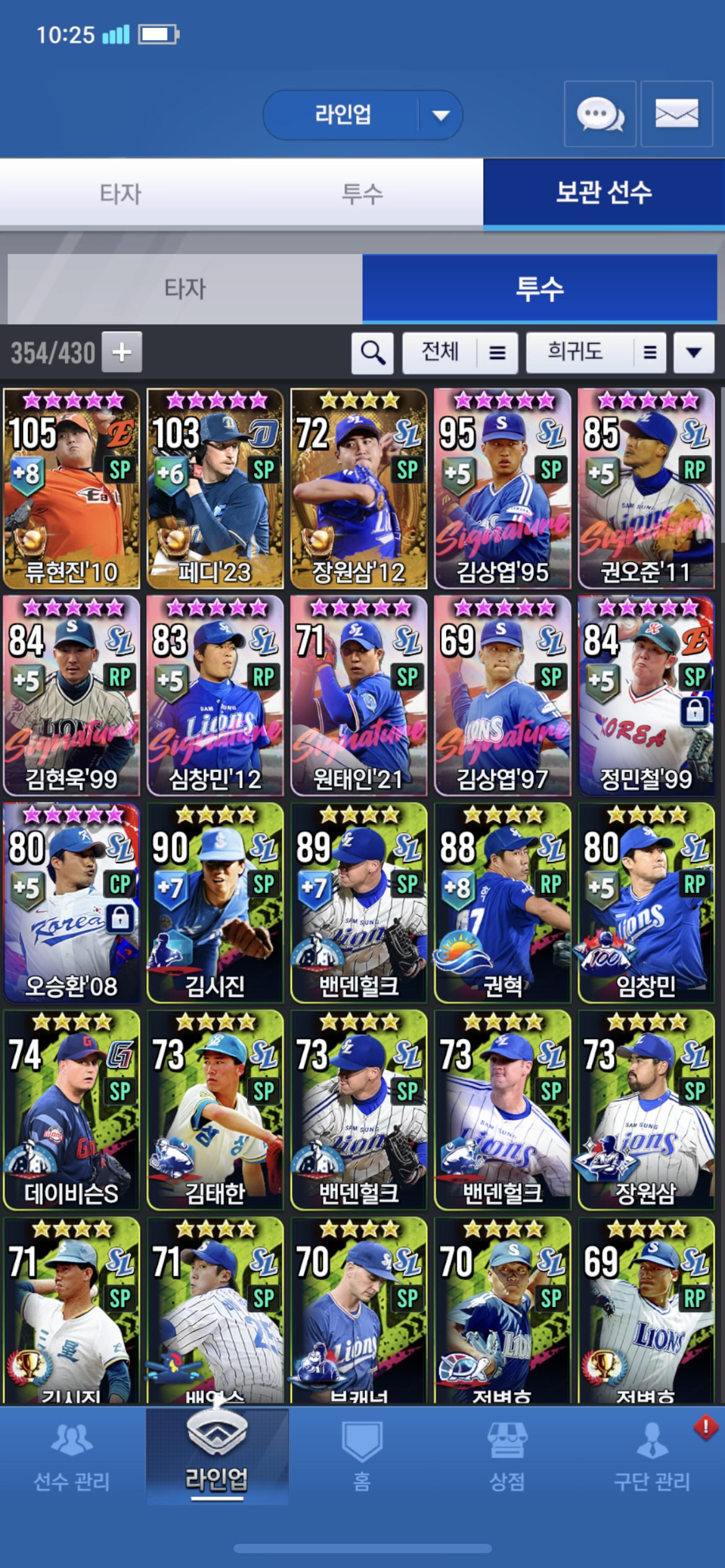725x1568 pixels.
Task: Switch to the top 타자 tab
Action: click(121, 194)
